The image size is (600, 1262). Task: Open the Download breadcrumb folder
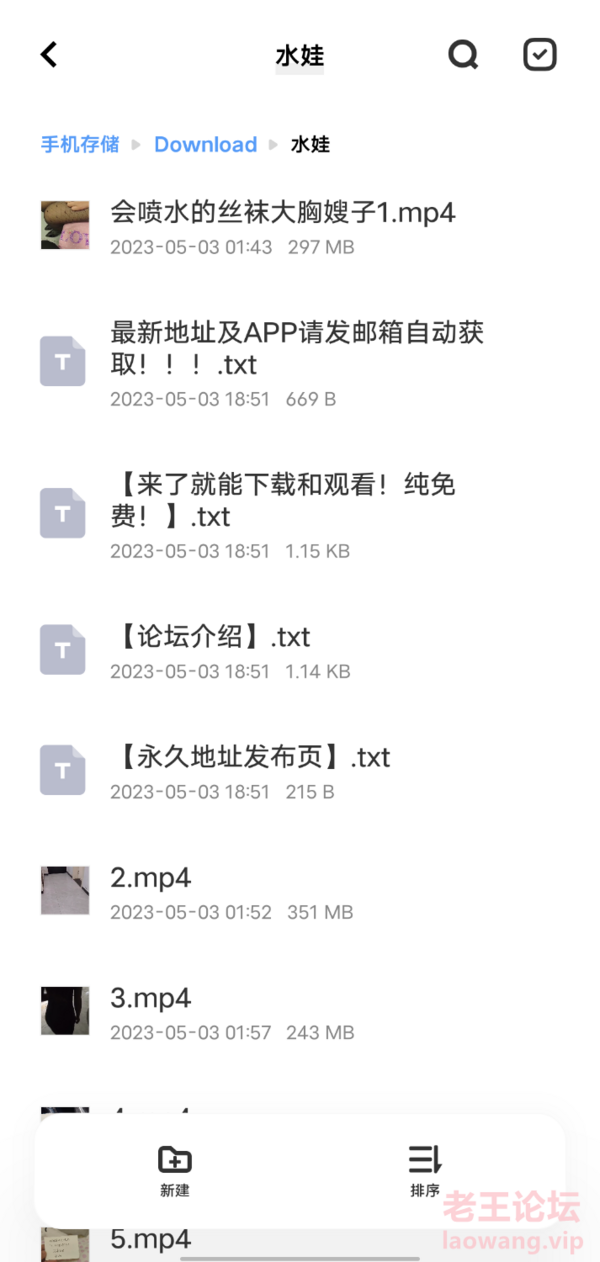tap(205, 144)
